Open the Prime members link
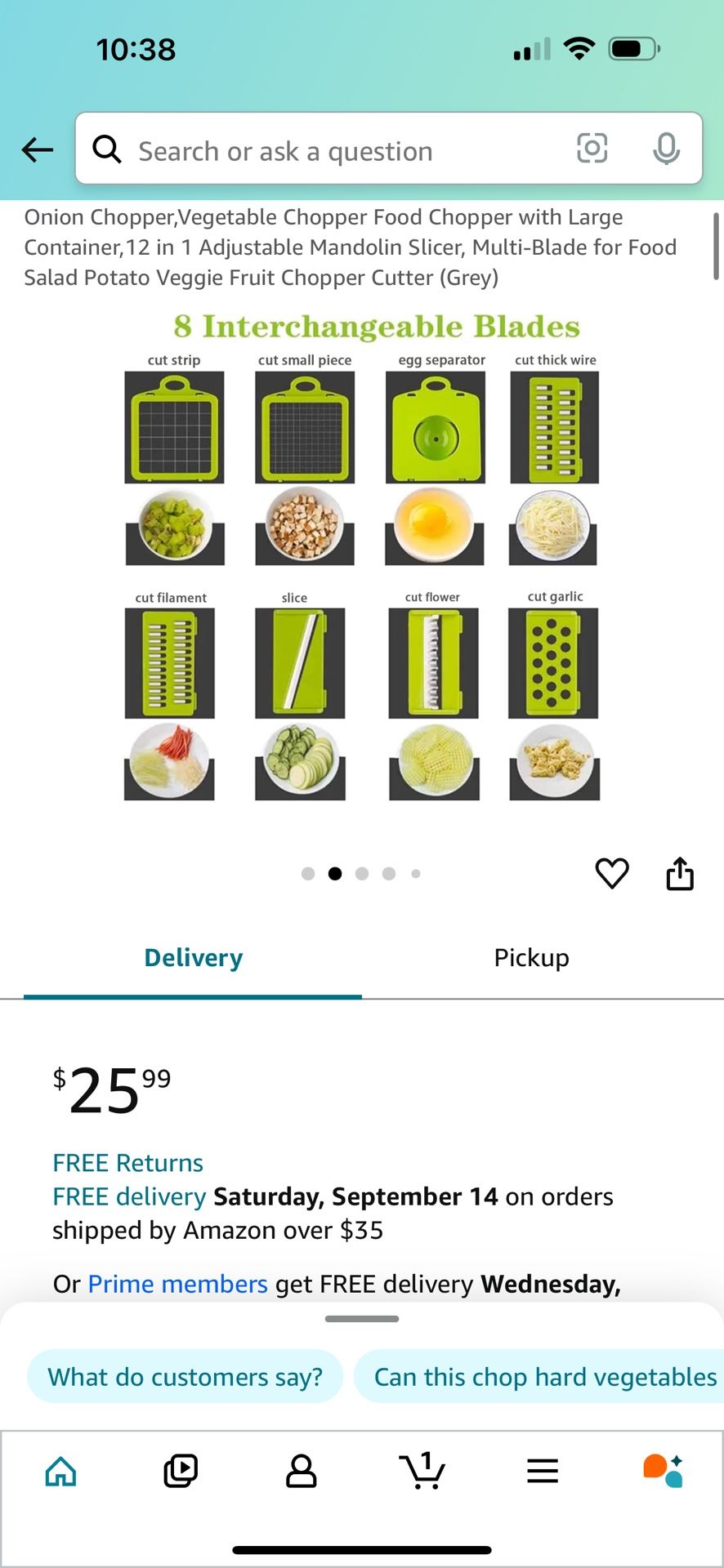The image size is (724, 1568). click(177, 1284)
